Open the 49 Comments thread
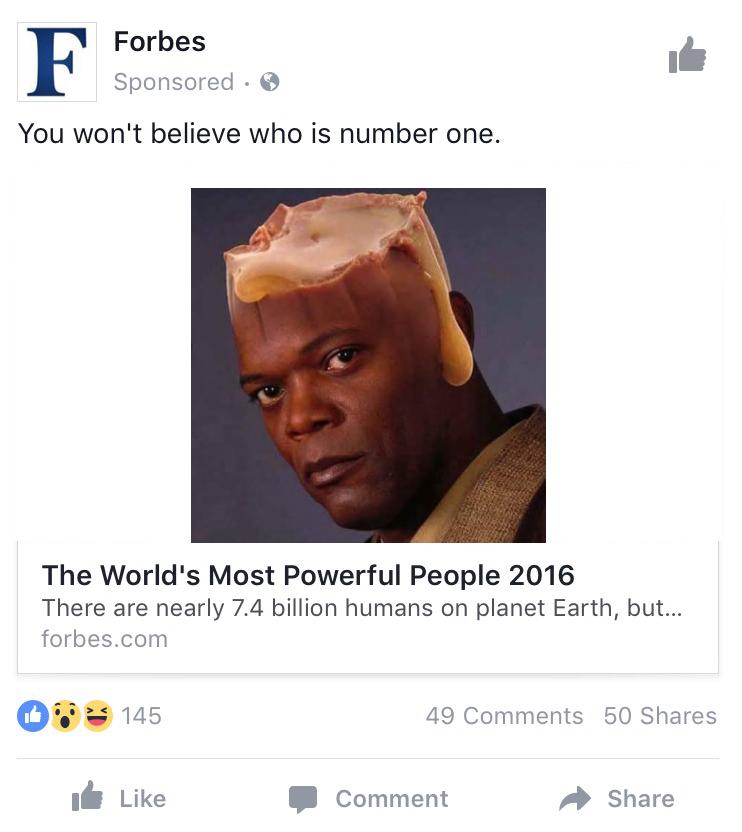This screenshot has height=832, width=742. [504, 716]
